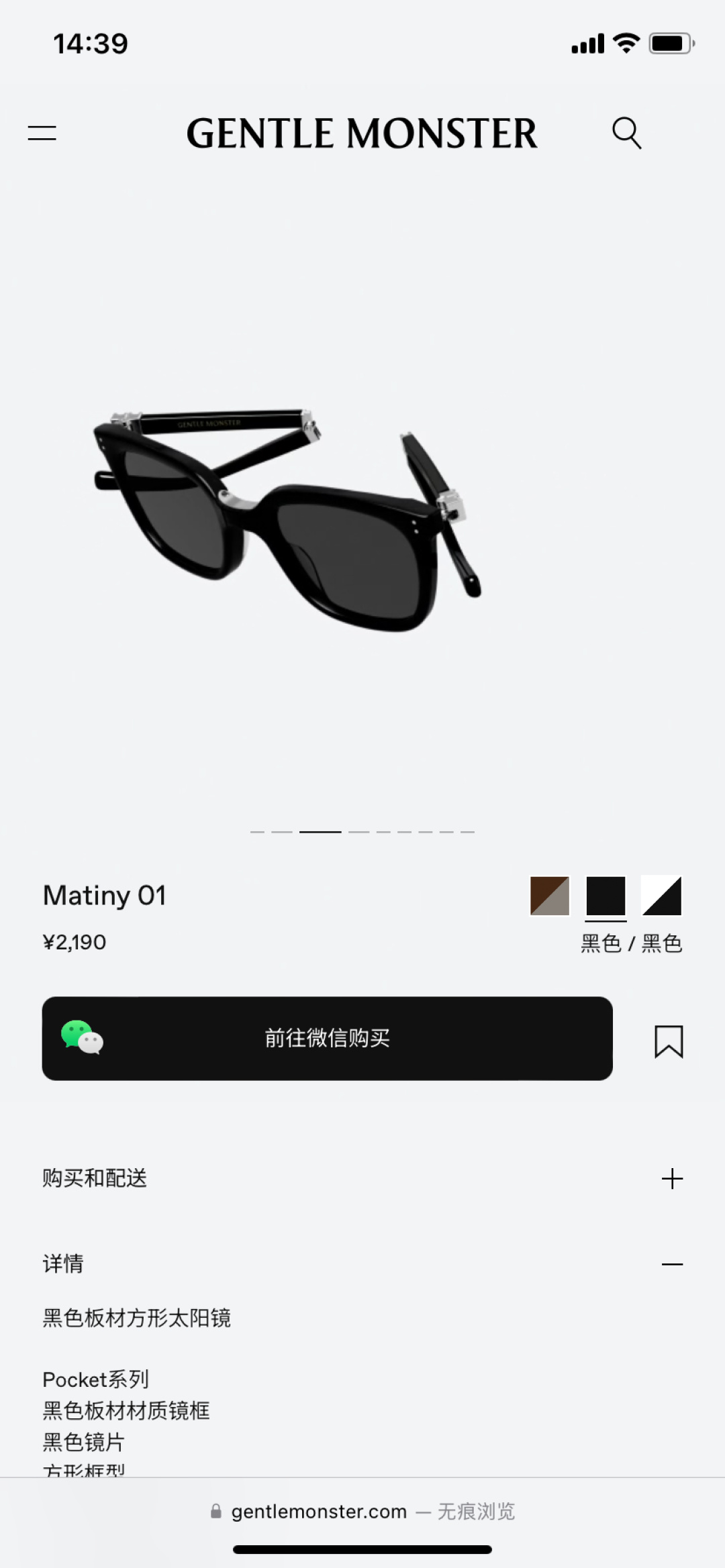Go to Gentle Monster home via logo
Screen dimensions: 725x1568
click(362, 133)
